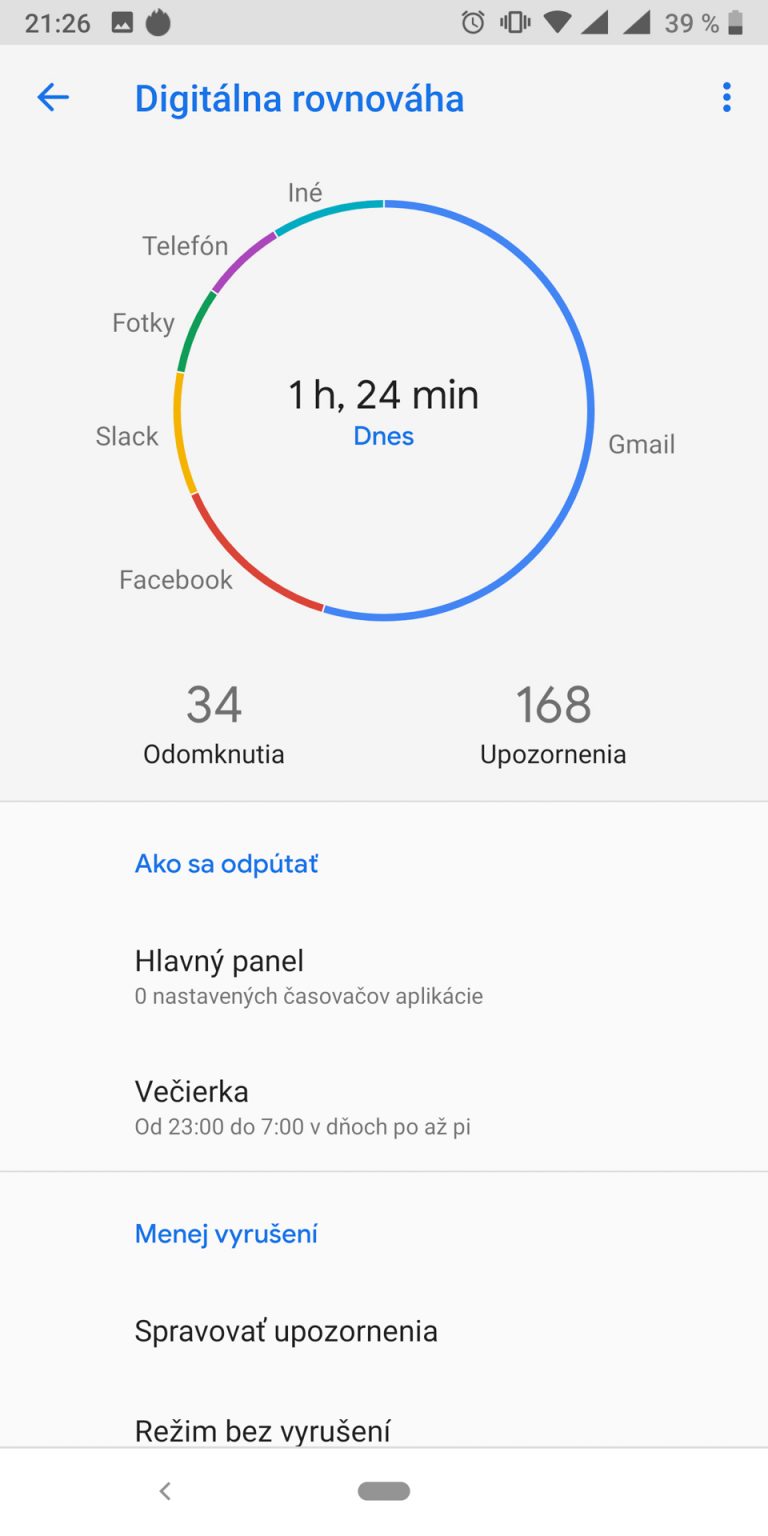Open the Upozornenia notification count

(x=553, y=726)
